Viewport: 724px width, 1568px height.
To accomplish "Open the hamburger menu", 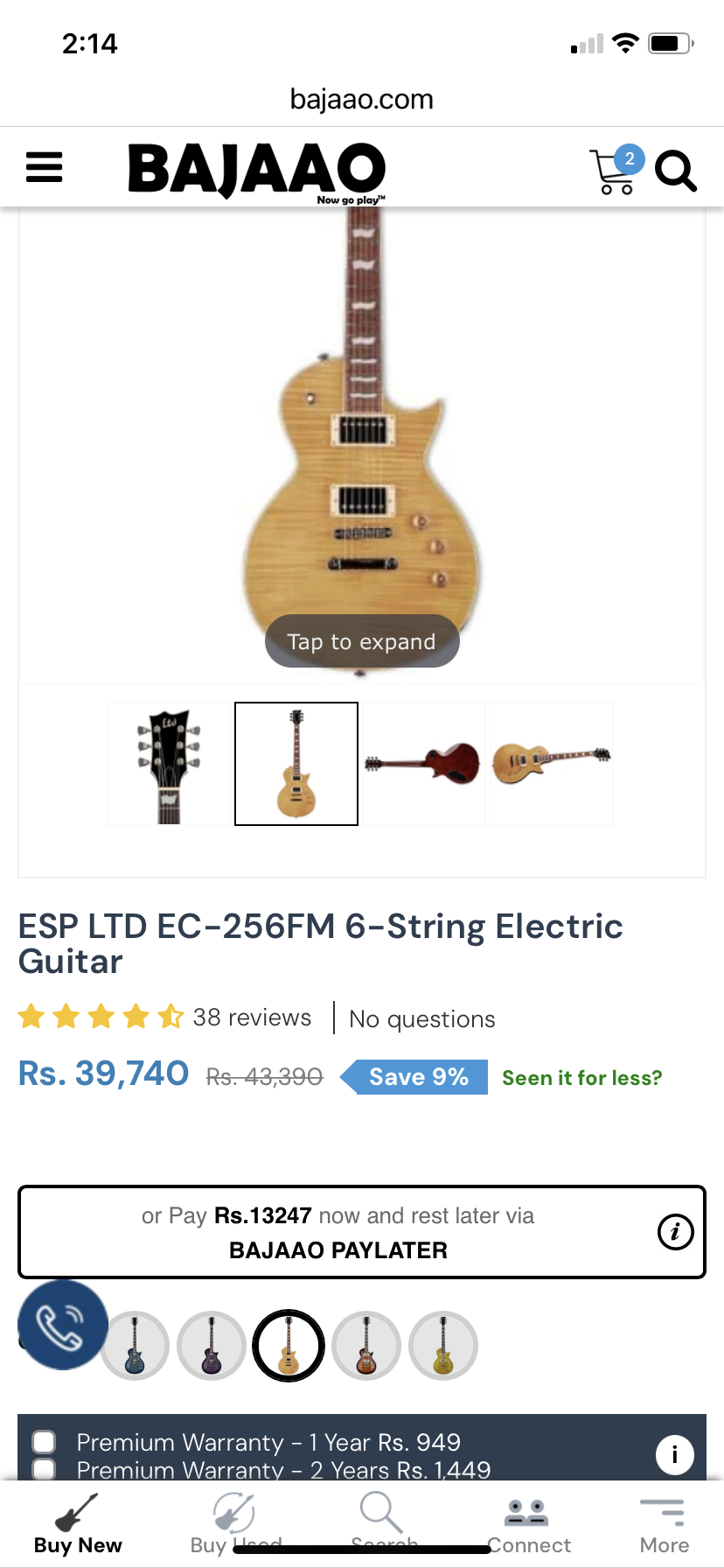I will pyautogui.click(x=45, y=167).
